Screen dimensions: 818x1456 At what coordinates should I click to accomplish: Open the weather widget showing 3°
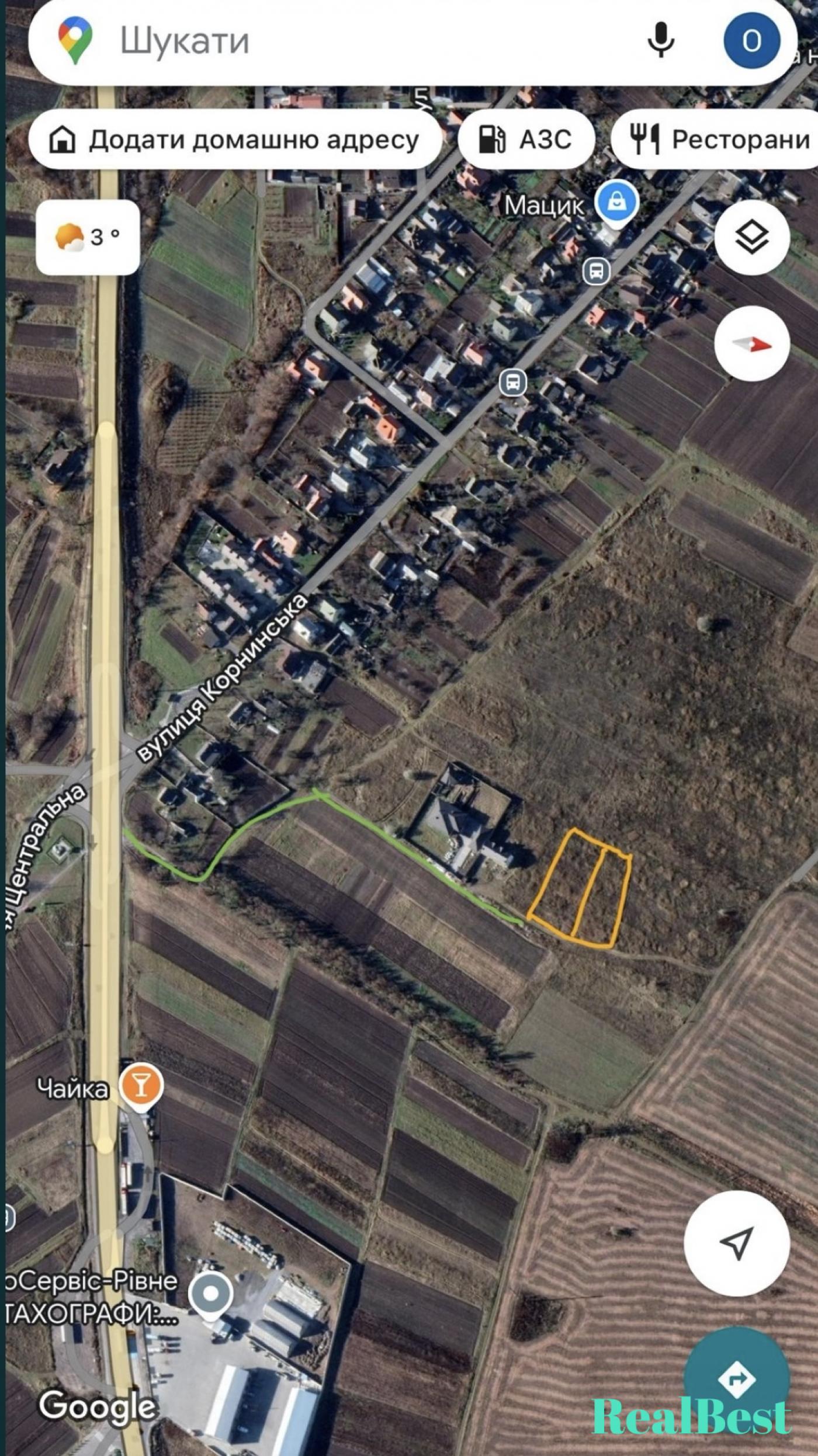point(88,237)
